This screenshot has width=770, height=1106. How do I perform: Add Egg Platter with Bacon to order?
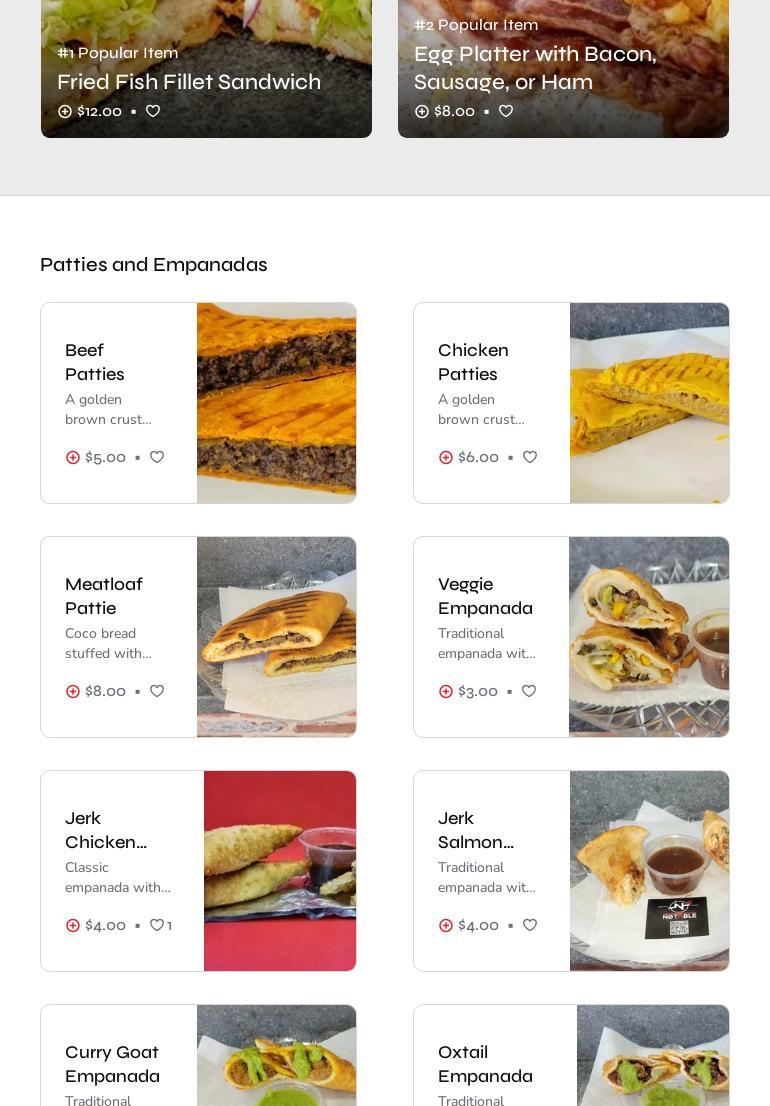(x=422, y=111)
